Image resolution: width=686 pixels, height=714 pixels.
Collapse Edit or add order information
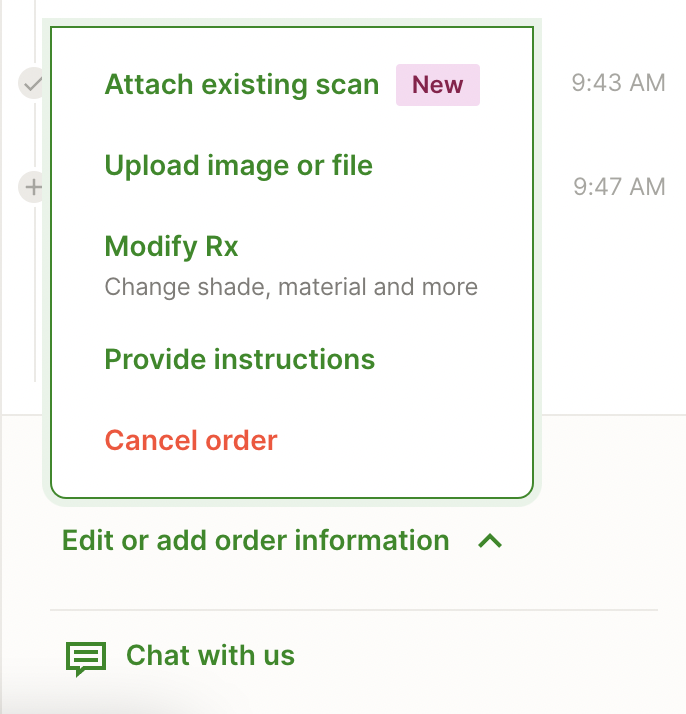[x=282, y=542]
